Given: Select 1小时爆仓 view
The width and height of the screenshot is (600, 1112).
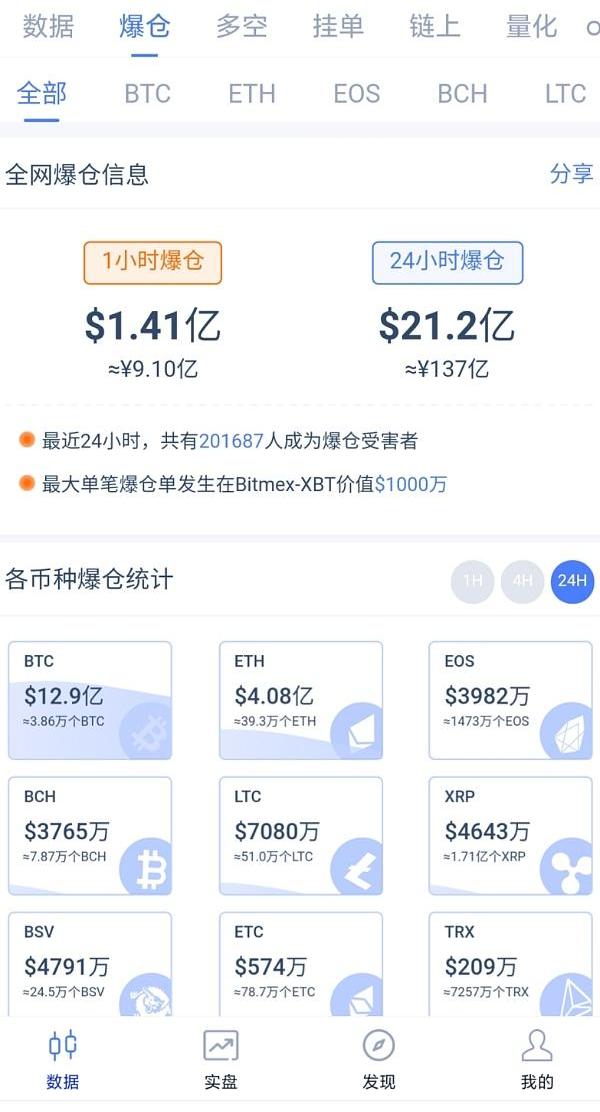Looking at the screenshot, I should tap(152, 262).
